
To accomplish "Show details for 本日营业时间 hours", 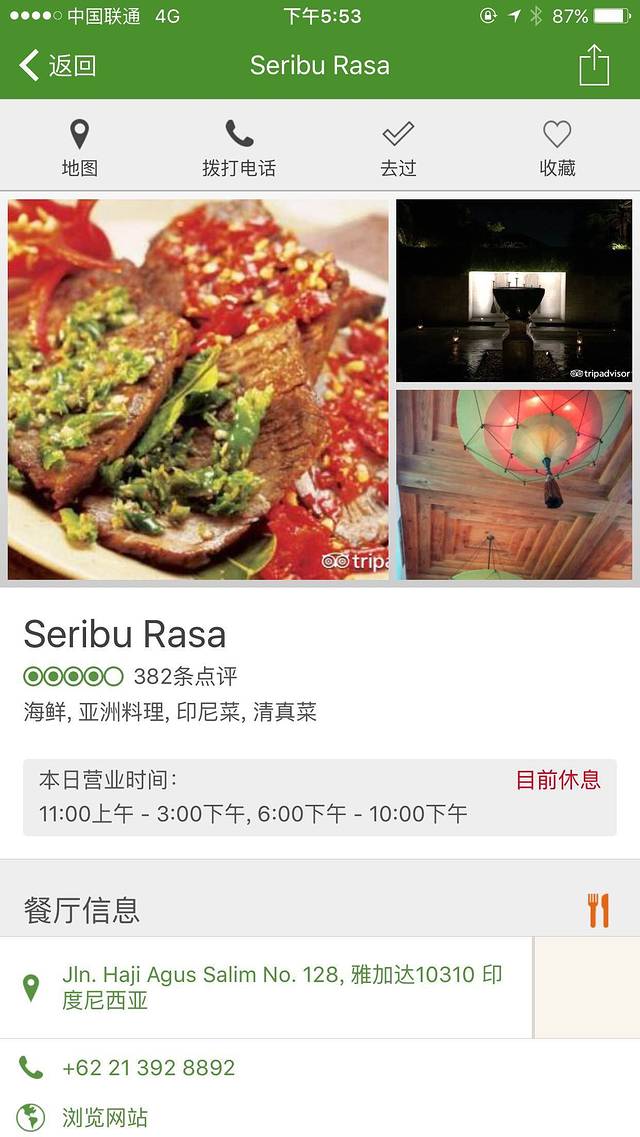I will point(320,797).
